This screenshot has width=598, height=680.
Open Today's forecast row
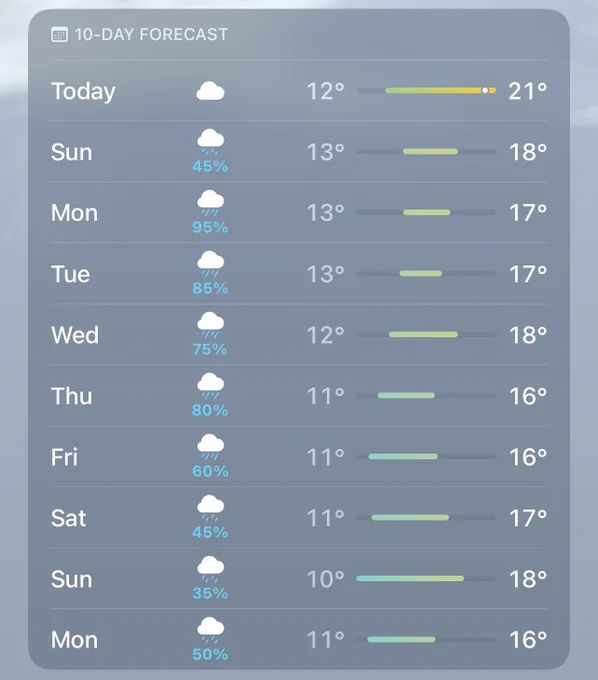(x=299, y=90)
